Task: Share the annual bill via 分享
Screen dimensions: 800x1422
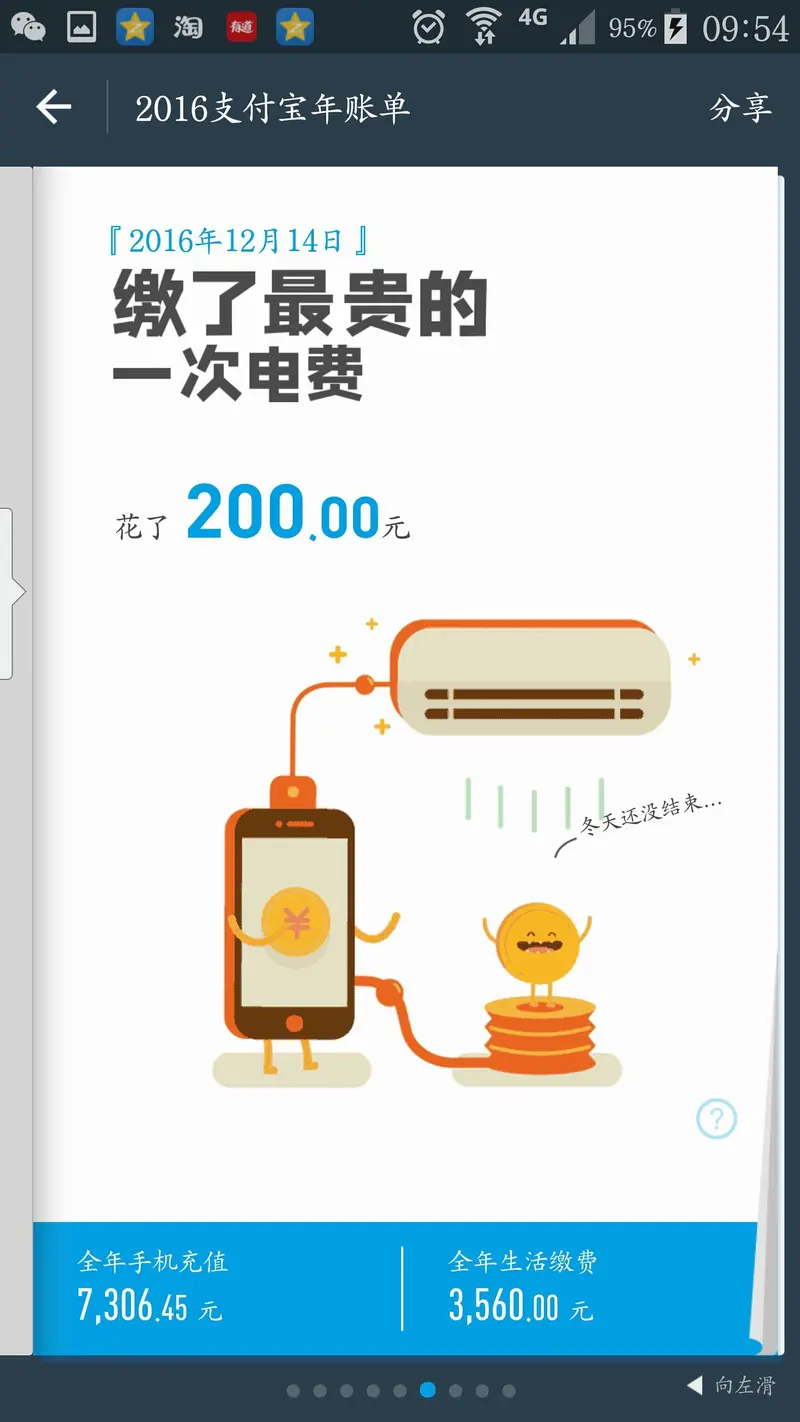Action: (x=740, y=108)
